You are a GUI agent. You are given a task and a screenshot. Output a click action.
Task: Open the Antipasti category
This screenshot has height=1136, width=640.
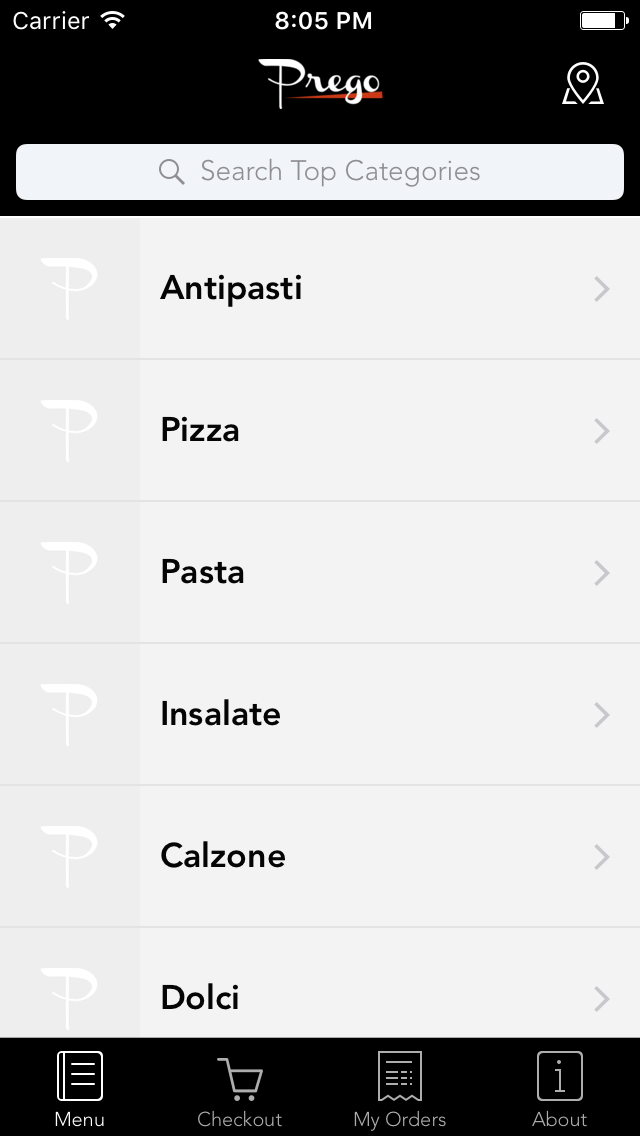pyautogui.click(x=320, y=289)
